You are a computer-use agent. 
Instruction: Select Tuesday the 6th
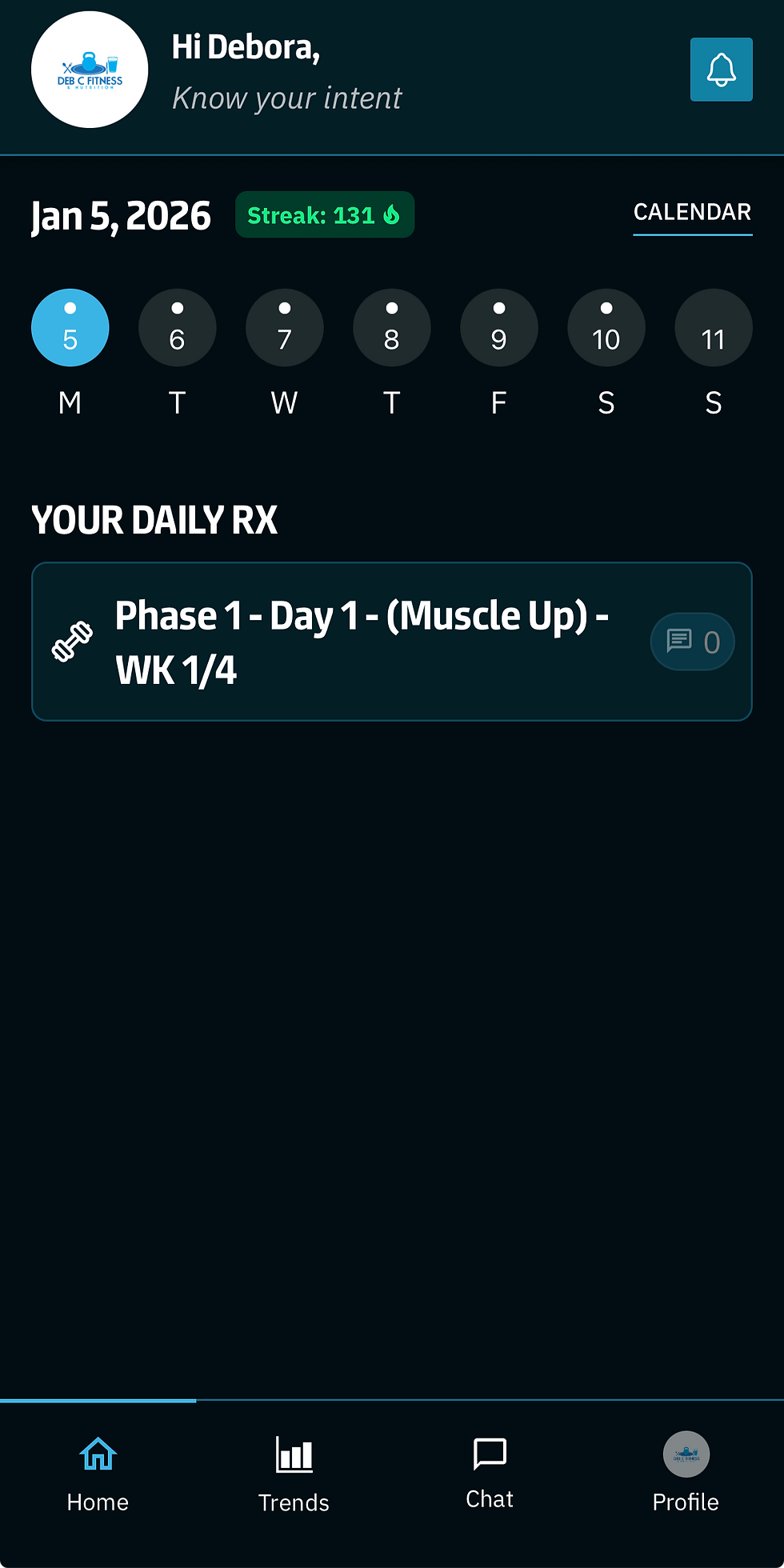click(x=177, y=327)
